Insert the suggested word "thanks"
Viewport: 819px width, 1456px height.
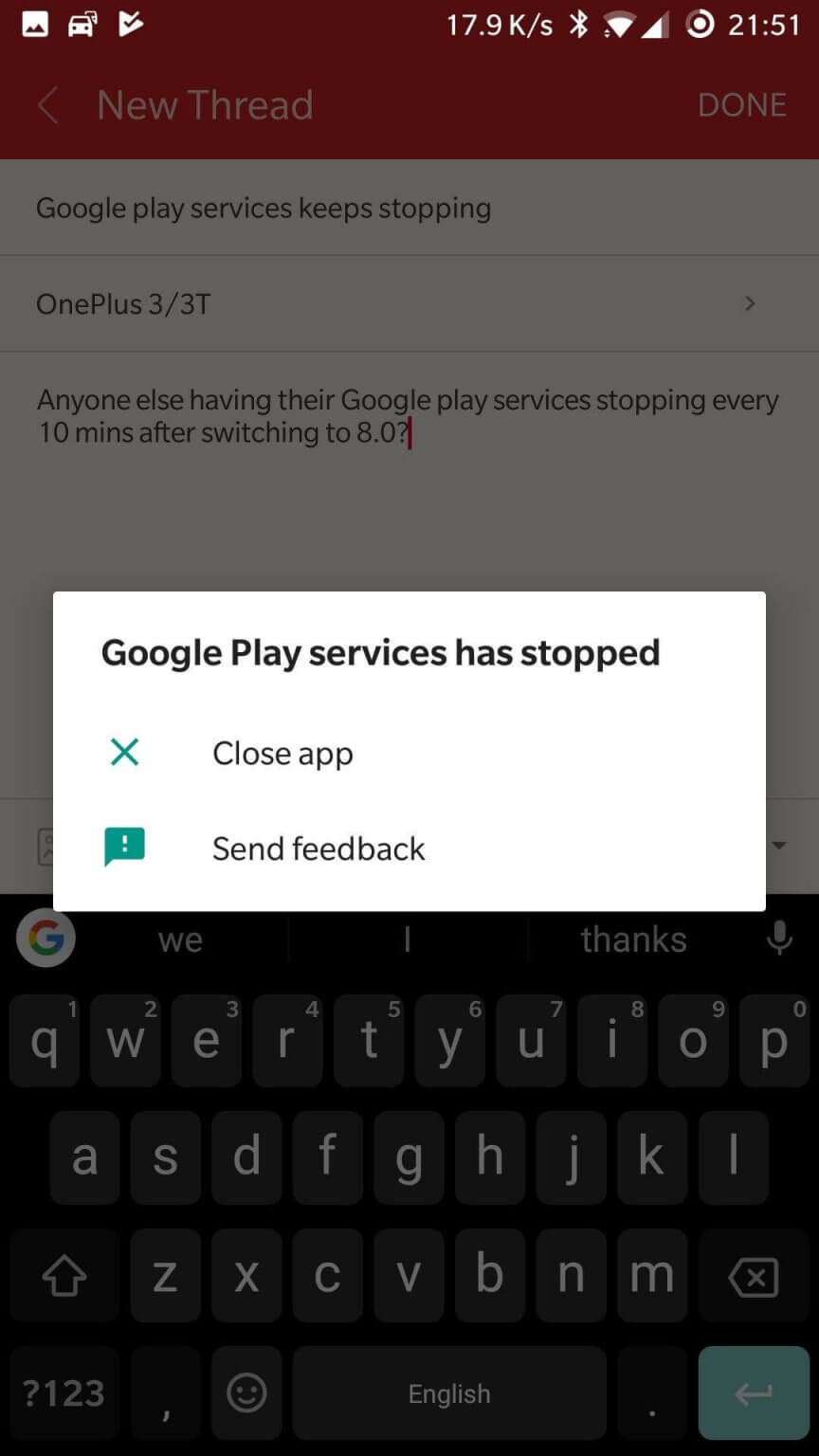633,939
